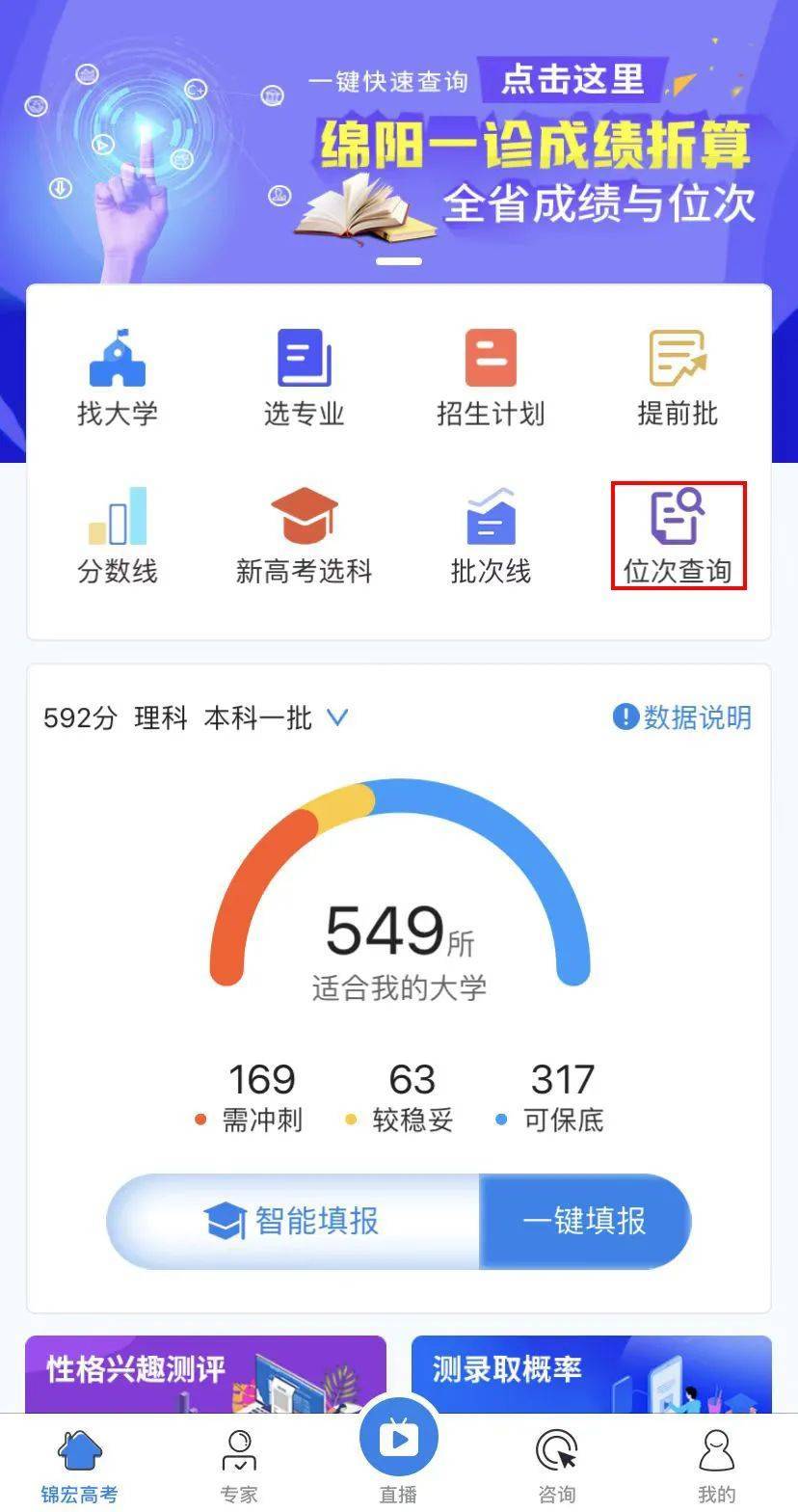Tap the 智能填报 button
Image resolution: width=798 pixels, height=1512 pixels.
point(294,1221)
